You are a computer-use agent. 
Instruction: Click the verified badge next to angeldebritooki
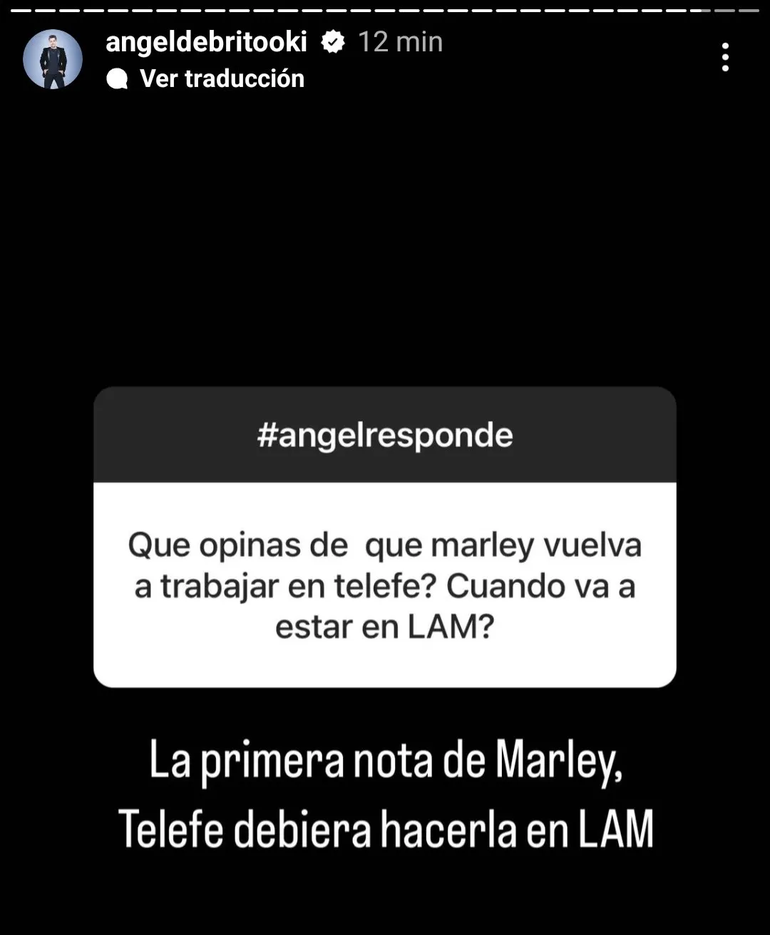pyautogui.click(x=331, y=42)
